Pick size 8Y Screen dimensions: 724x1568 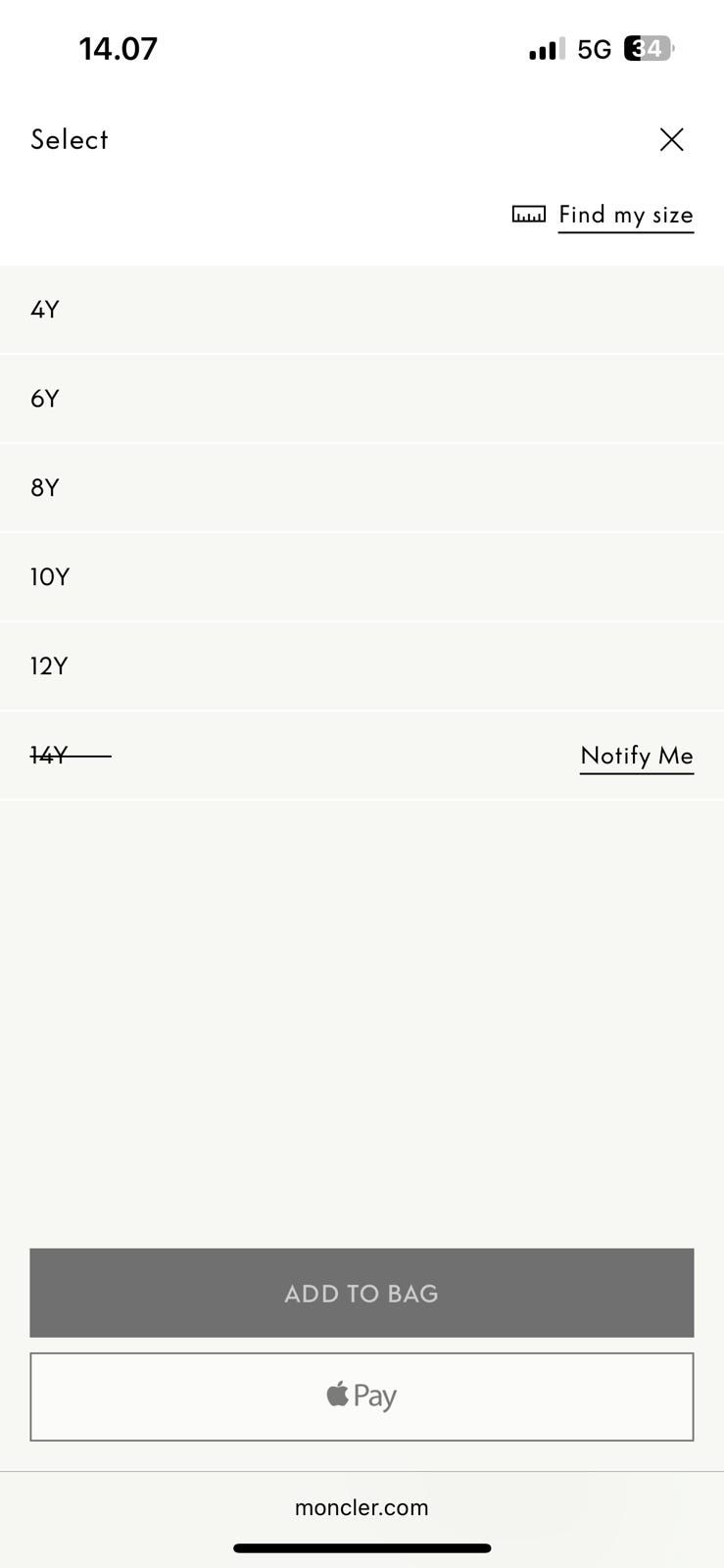(362, 488)
